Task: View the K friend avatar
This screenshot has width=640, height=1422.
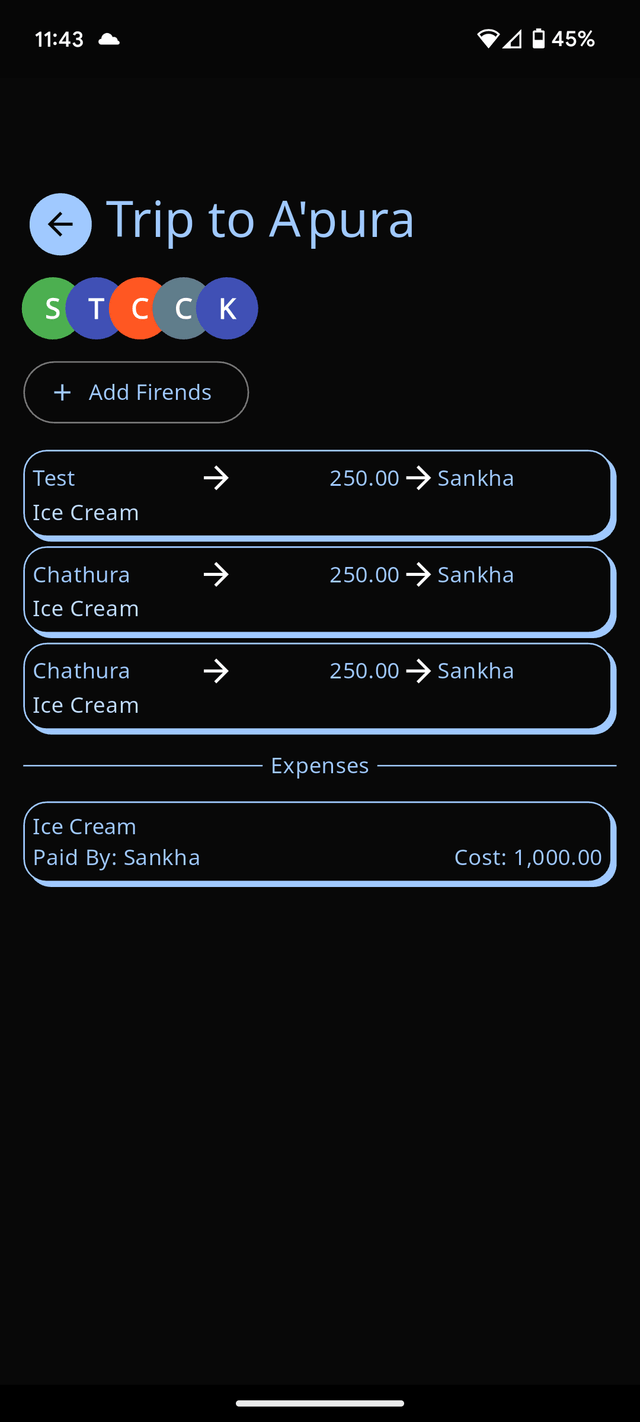Action: pyautogui.click(x=229, y=308)
